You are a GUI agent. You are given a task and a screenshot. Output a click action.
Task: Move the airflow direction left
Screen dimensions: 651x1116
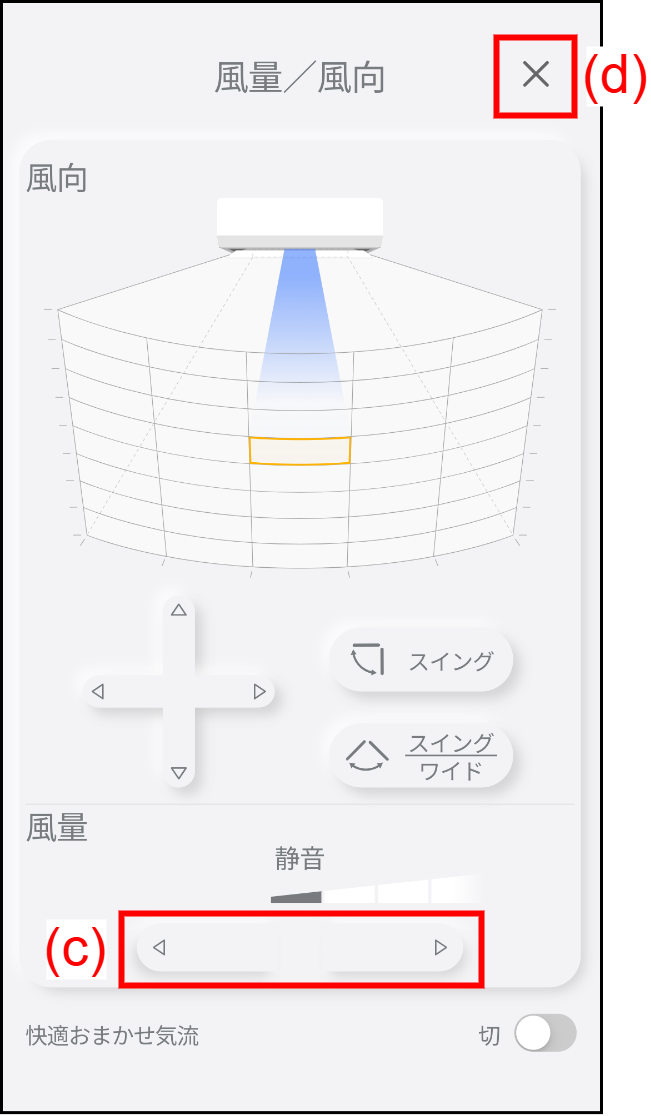(x=98, y=691)
